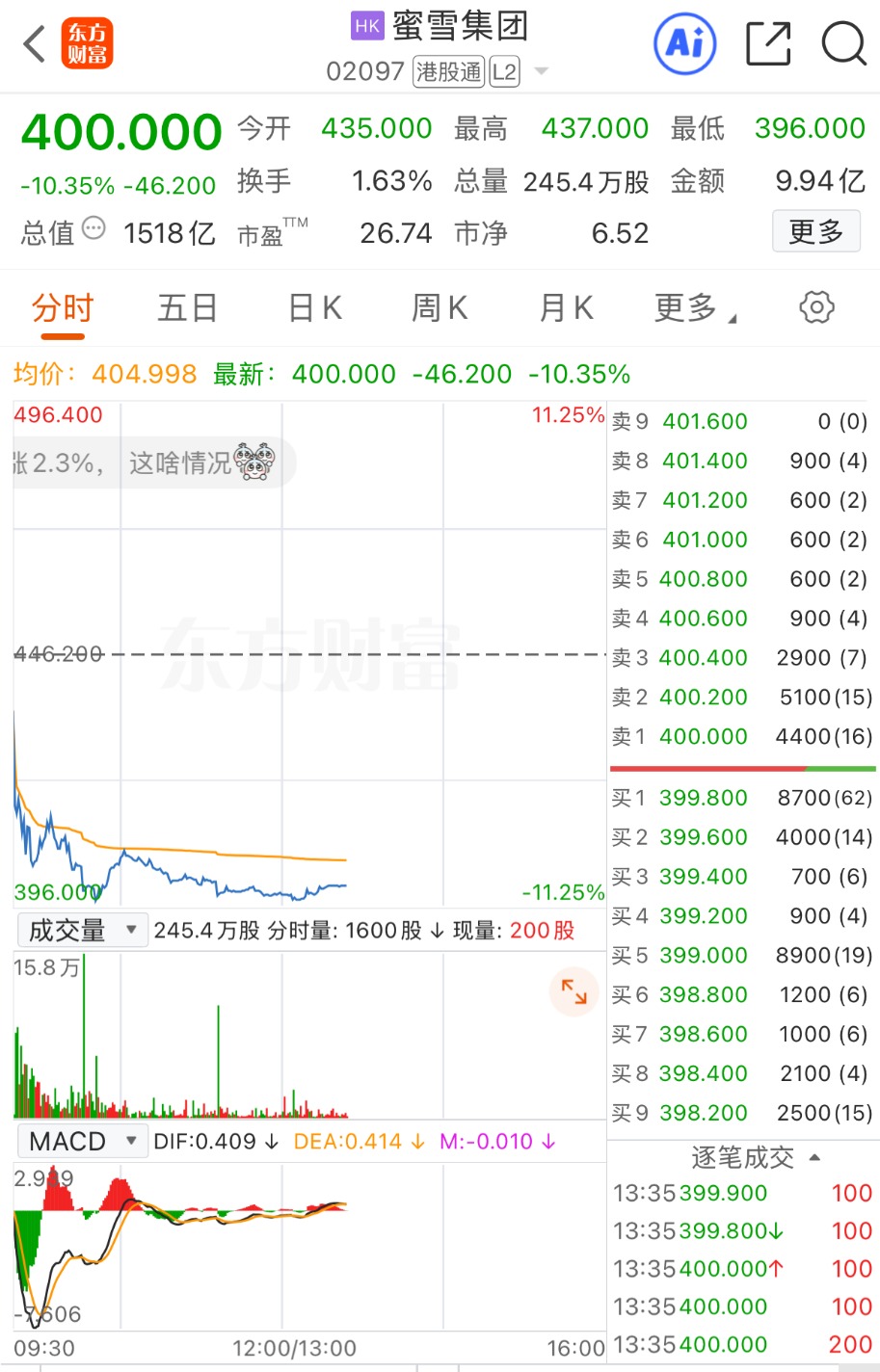Switch to the 日K chart tab
This screenshot has width=880, height=1372.
click(315, 308)
